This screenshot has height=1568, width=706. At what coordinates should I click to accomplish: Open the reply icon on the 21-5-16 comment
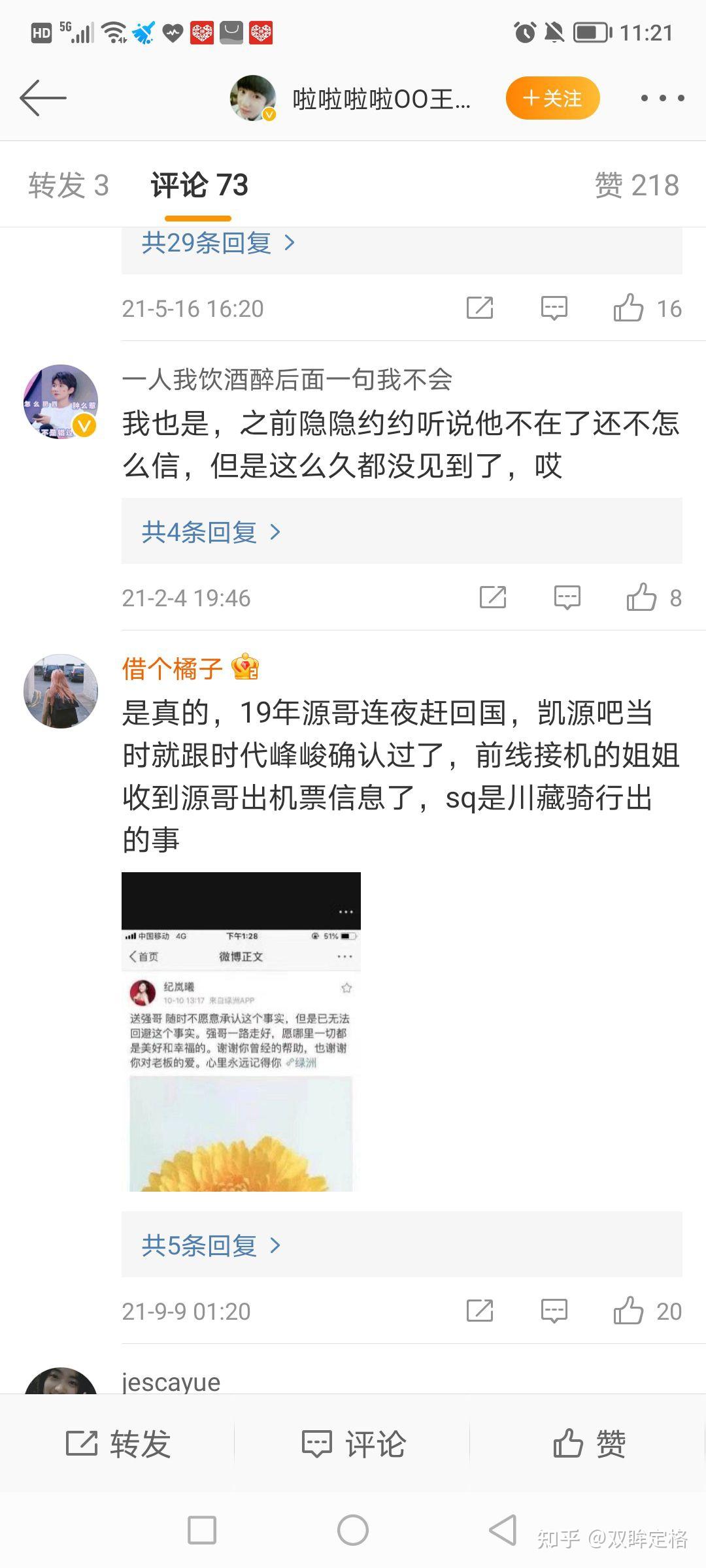pyautogui.click(x=552, y=308)
